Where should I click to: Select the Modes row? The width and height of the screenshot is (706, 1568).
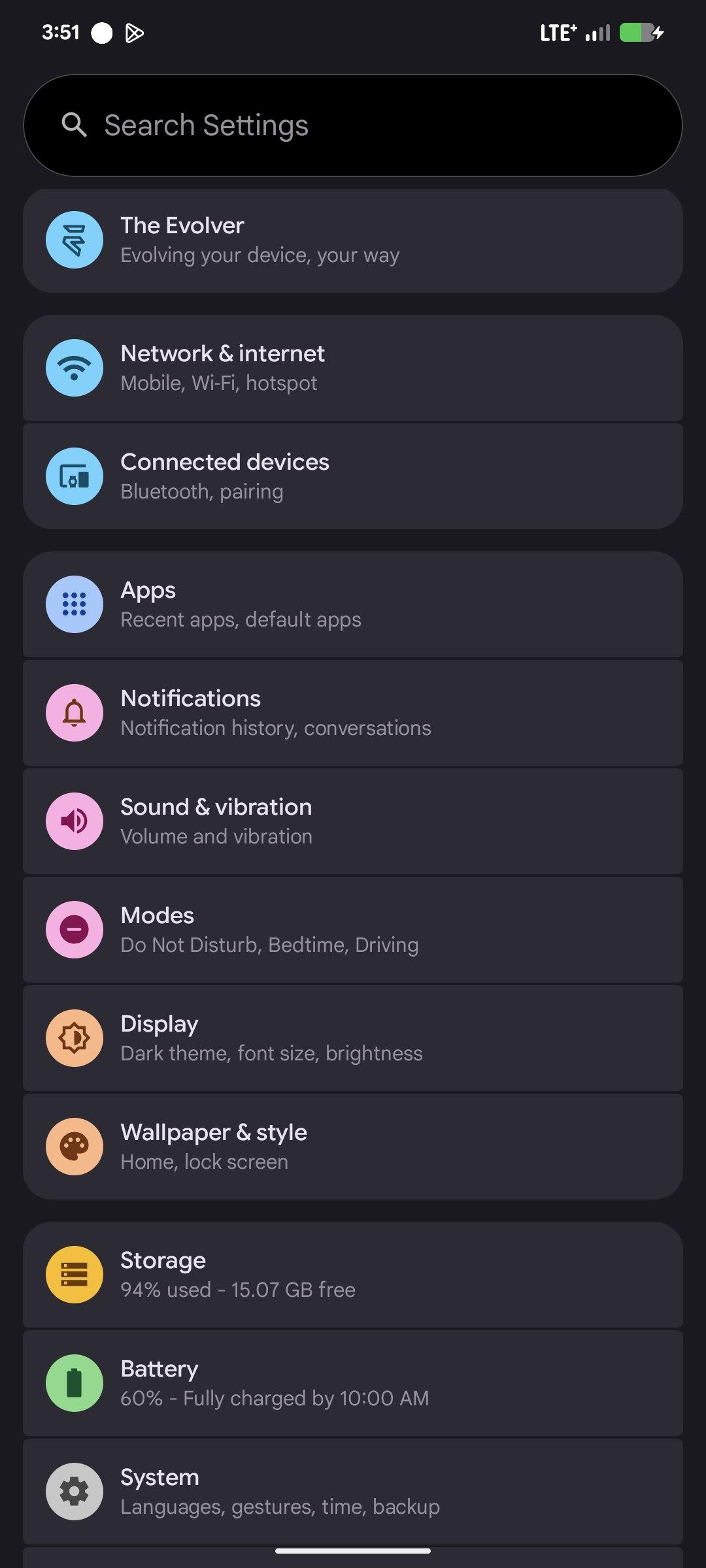[353, 930]
